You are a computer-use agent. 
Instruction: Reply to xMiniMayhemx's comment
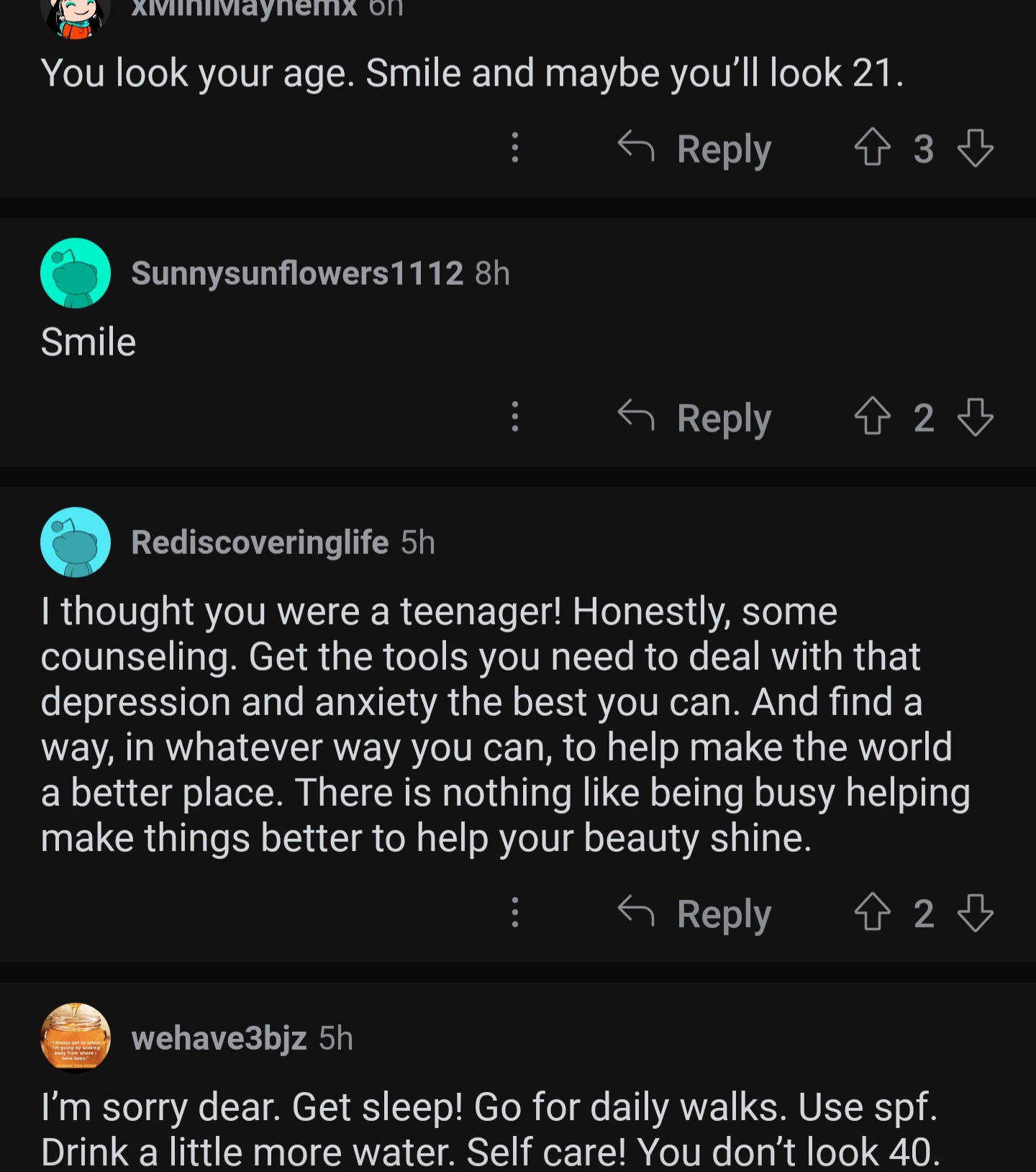(x=695, y=149)
